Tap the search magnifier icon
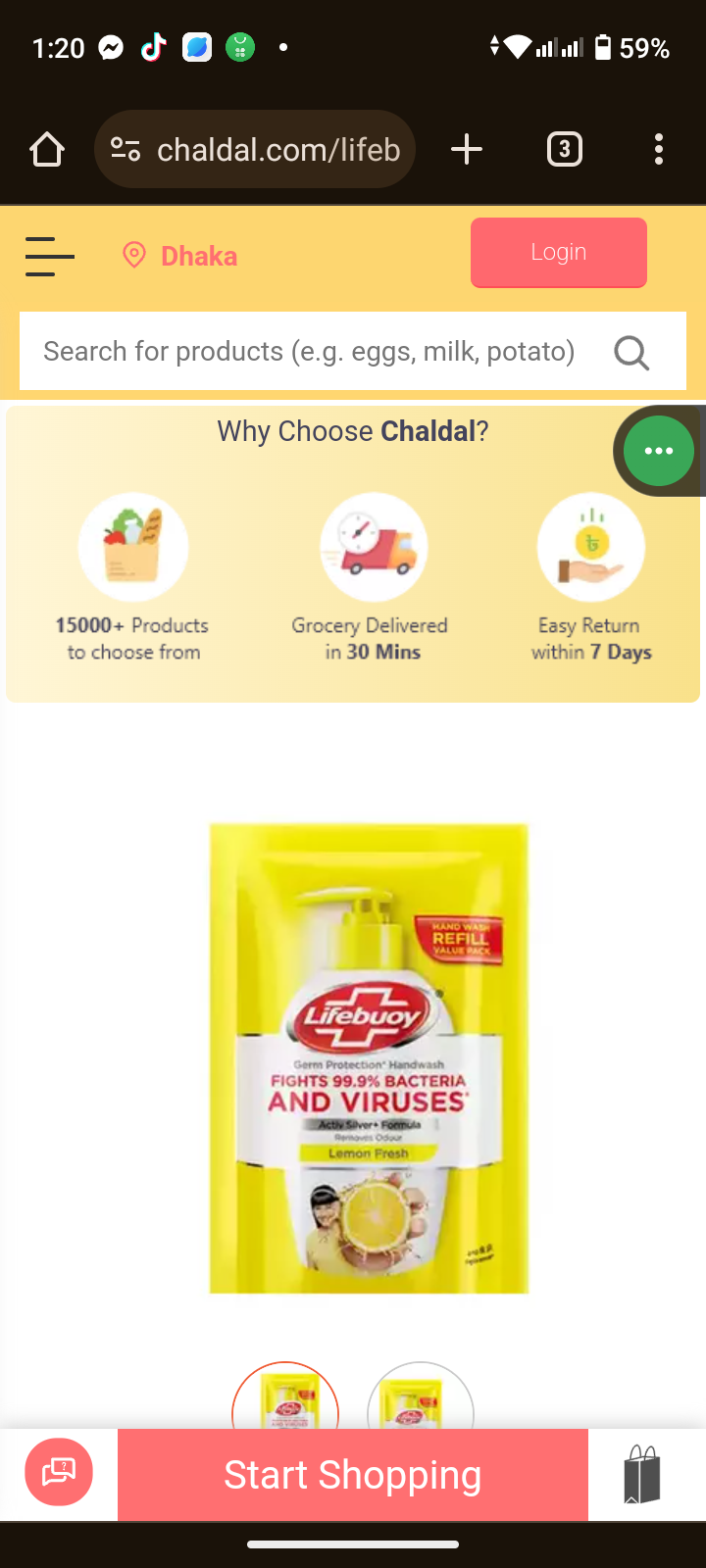 click(x=631, y=353)
